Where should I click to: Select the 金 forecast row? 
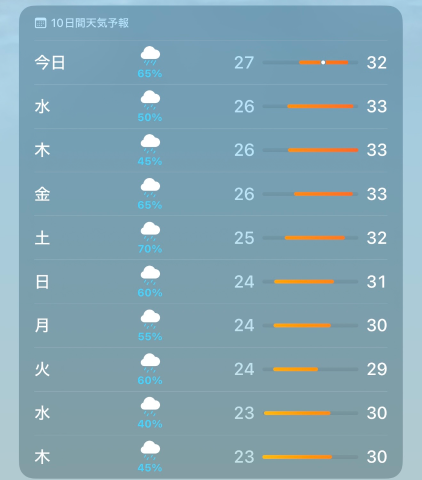(211, 194)
